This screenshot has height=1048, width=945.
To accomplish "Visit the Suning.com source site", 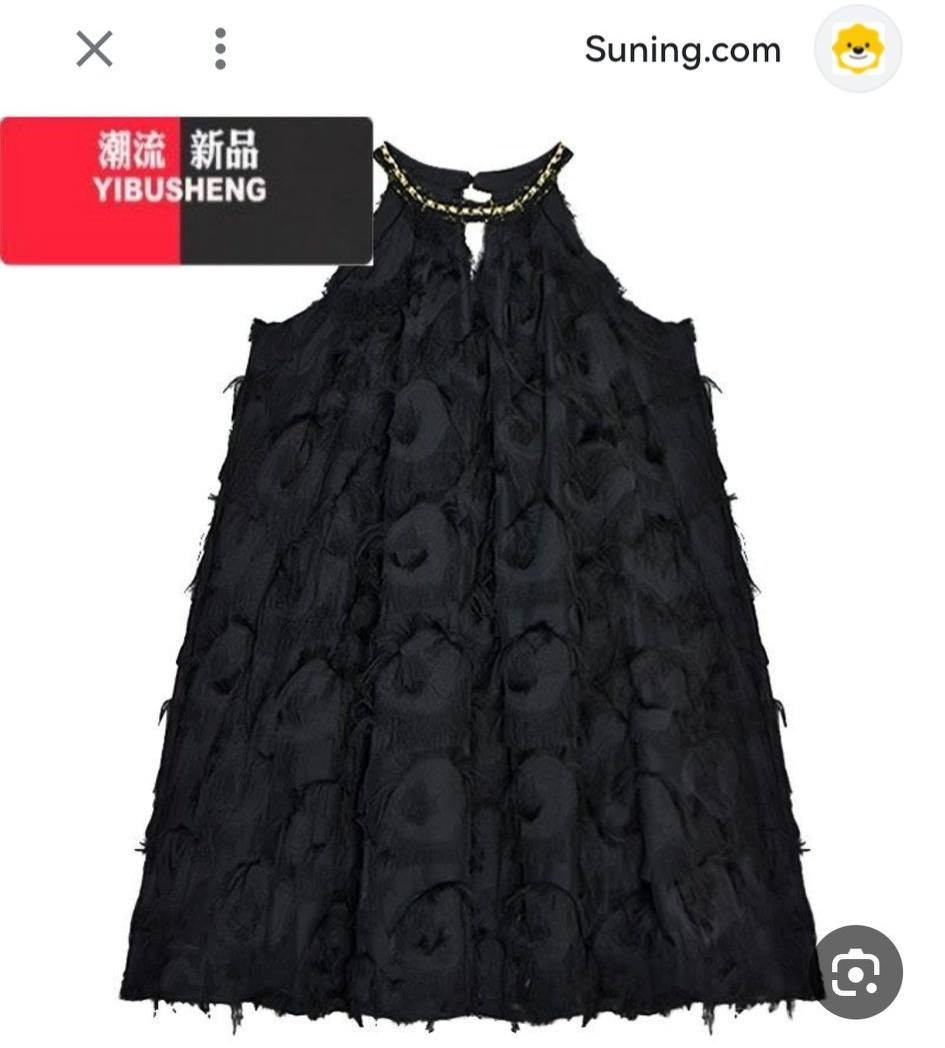I will [x=682, y=50].
